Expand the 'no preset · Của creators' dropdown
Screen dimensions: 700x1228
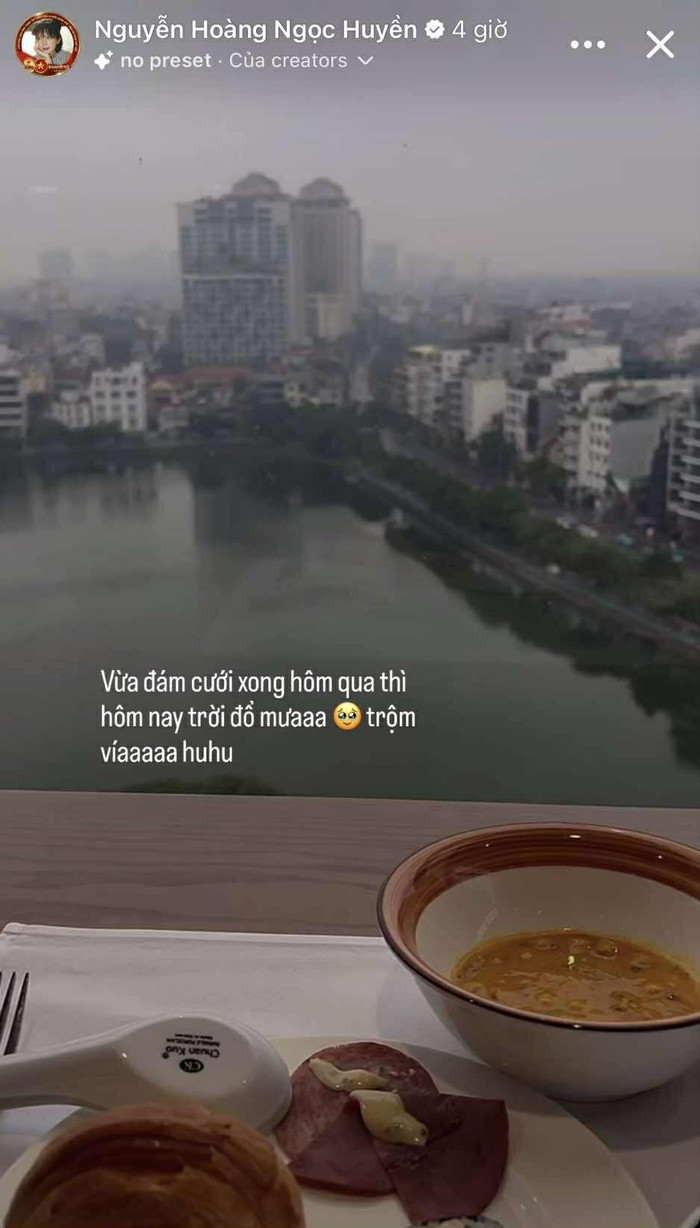coord(365,61)
